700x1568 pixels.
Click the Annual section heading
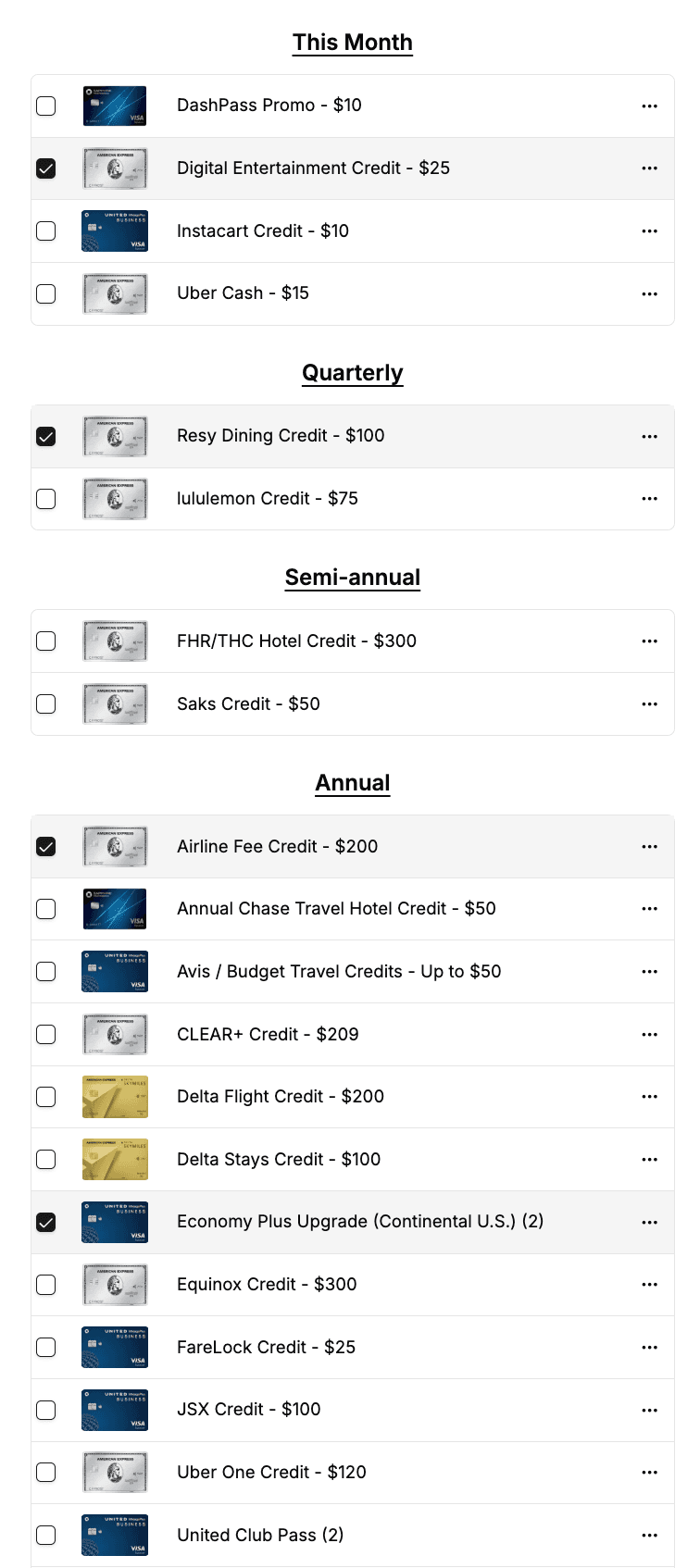point(352,782)
